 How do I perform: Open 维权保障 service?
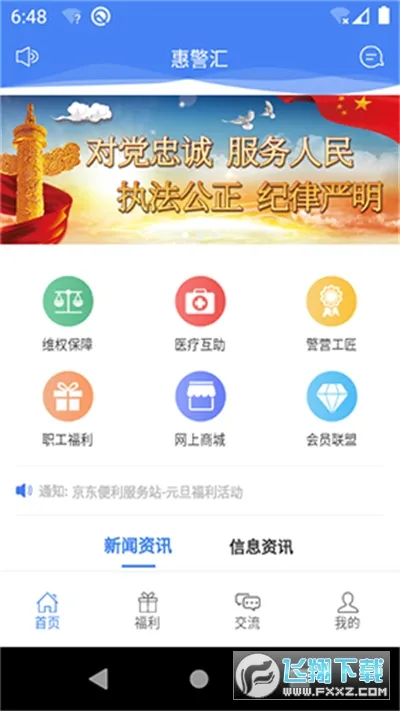point(68,314)
